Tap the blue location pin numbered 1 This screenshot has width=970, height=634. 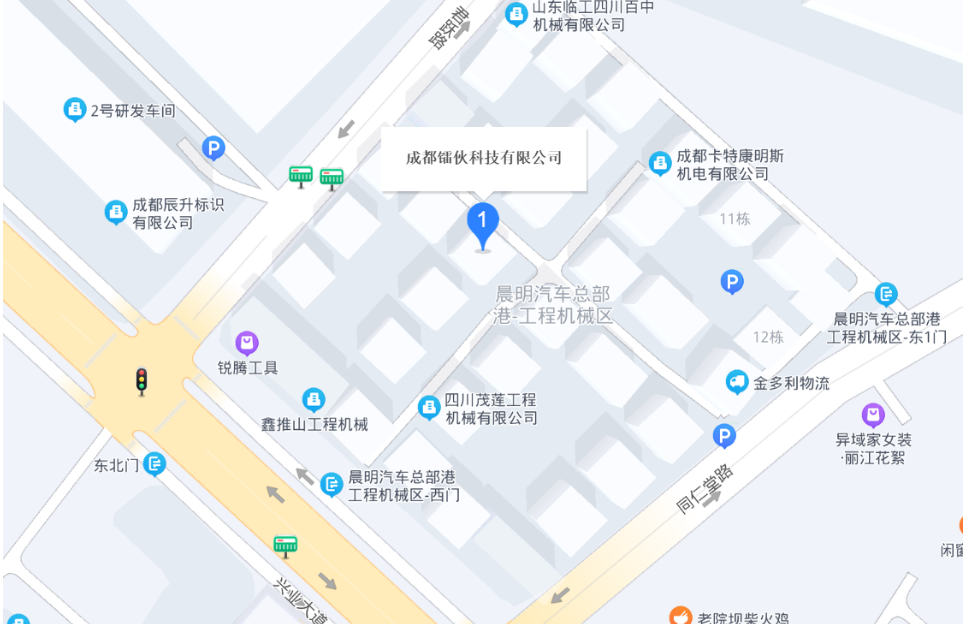[x=483, y=222]
